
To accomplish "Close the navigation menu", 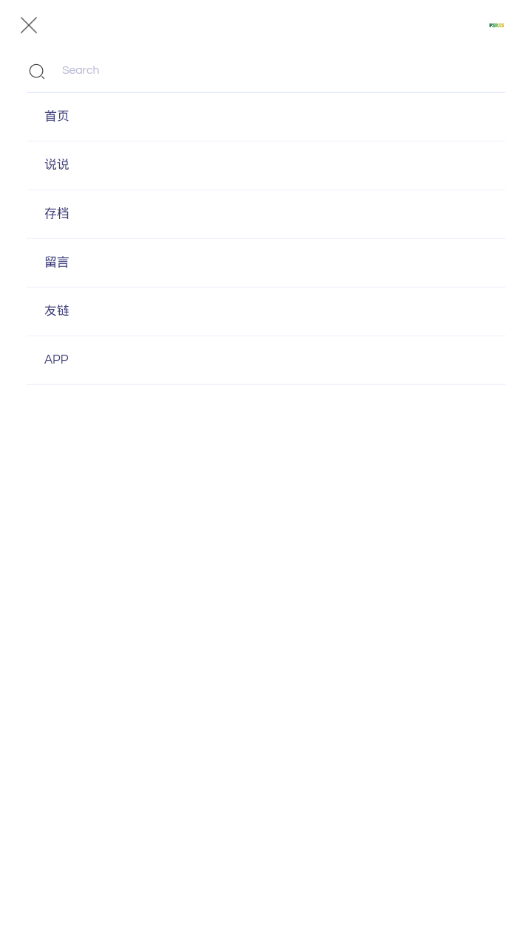I will [29, 25].
